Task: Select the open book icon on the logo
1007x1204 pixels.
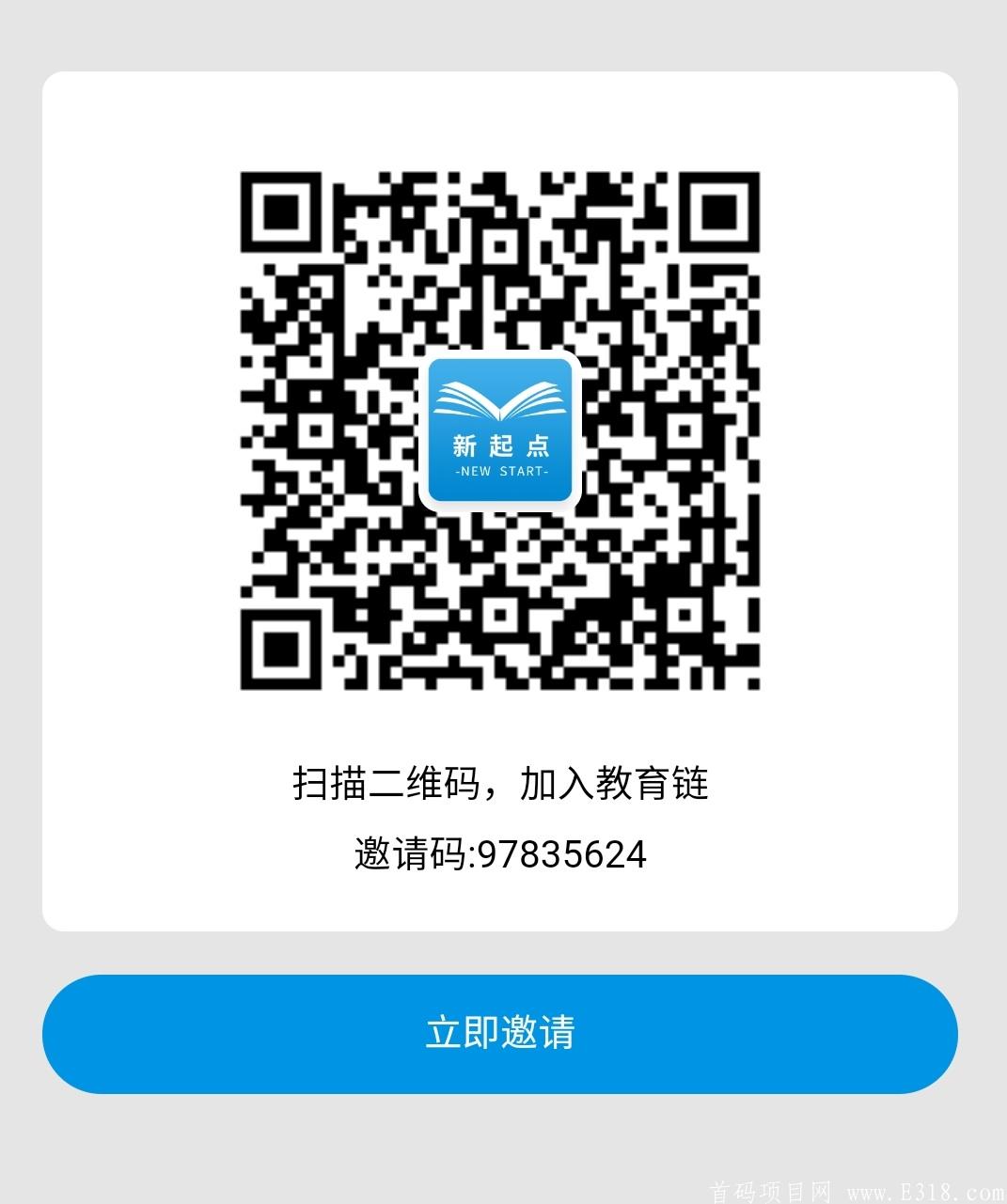Action: click(x=499, y=399)
